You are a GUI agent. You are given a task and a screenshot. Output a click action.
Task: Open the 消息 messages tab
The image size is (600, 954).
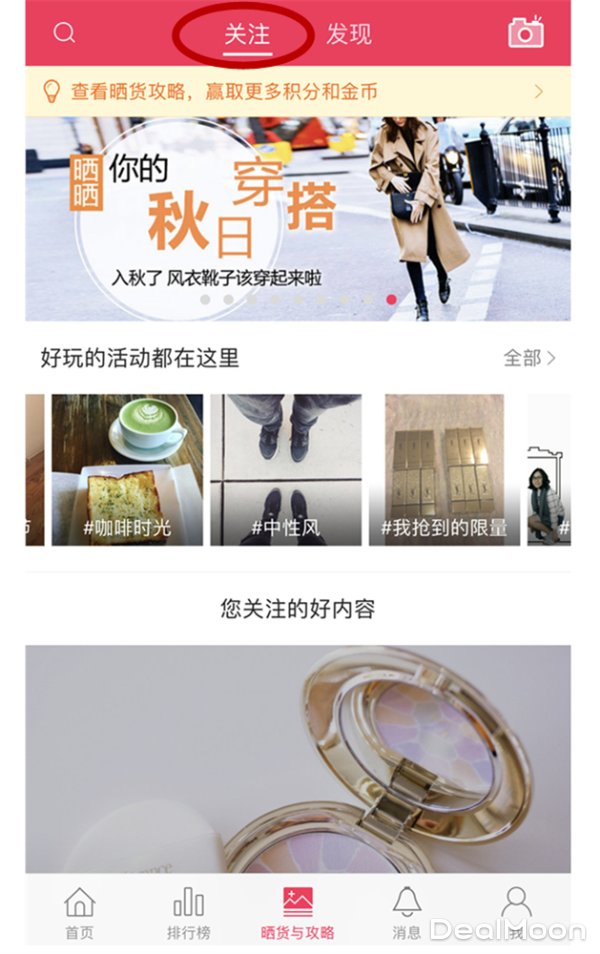coord(406,914)
